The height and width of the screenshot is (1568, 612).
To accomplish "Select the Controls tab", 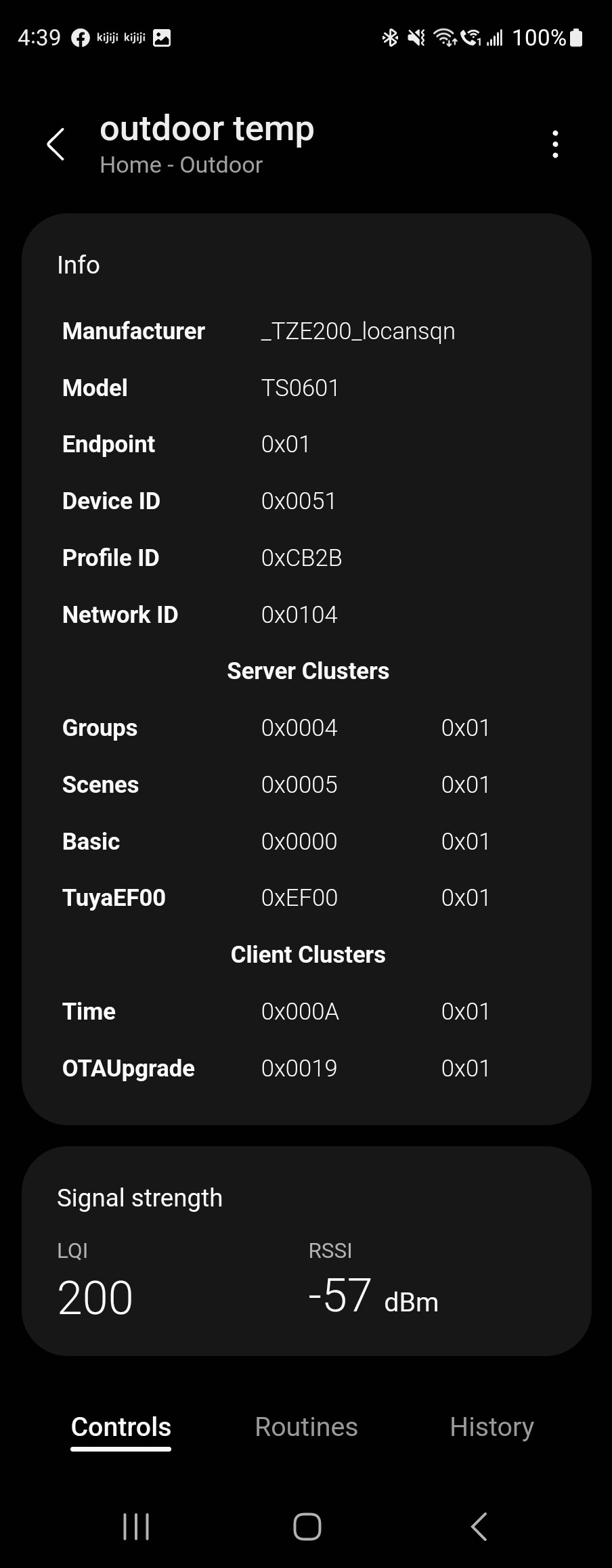I will tap(121, 1427).
